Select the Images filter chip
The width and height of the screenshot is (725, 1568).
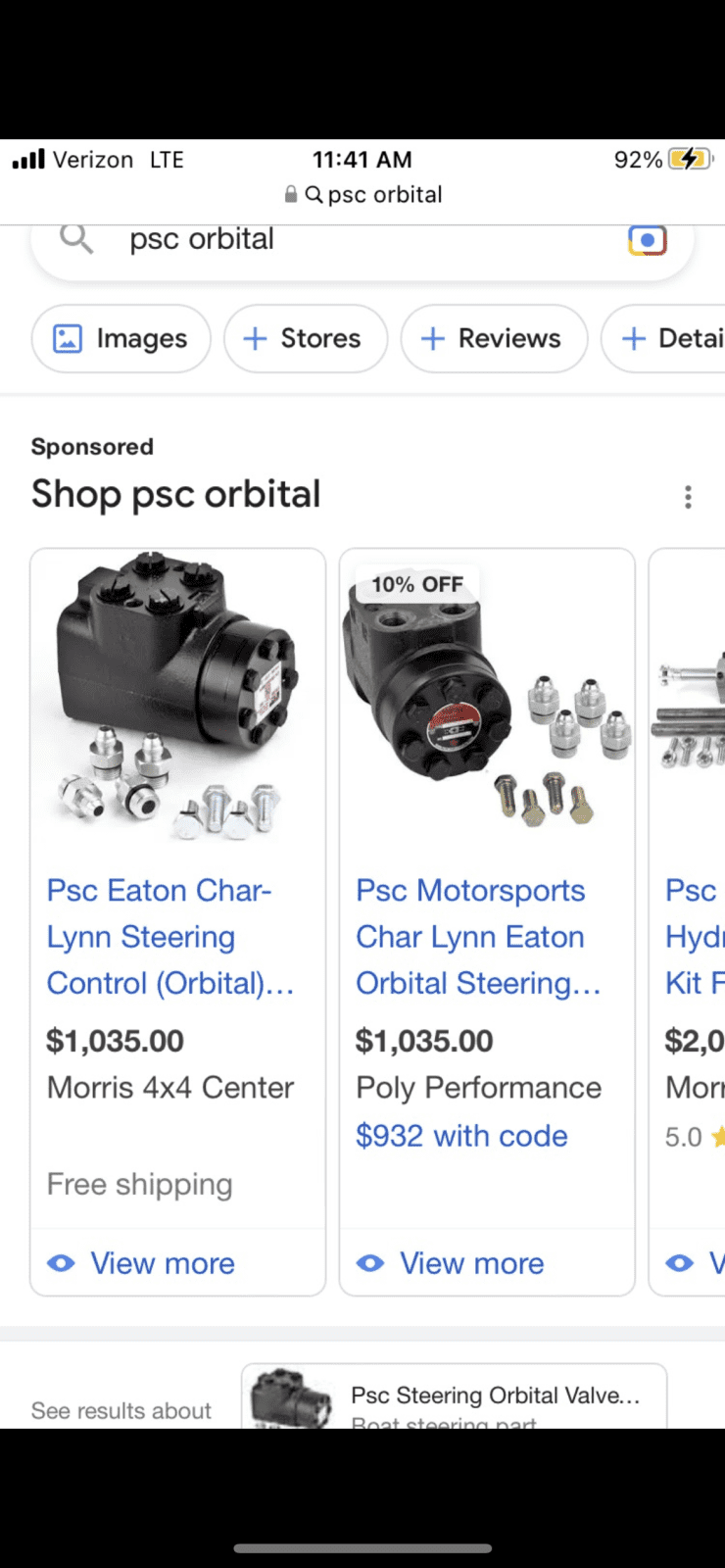point(121,339)
